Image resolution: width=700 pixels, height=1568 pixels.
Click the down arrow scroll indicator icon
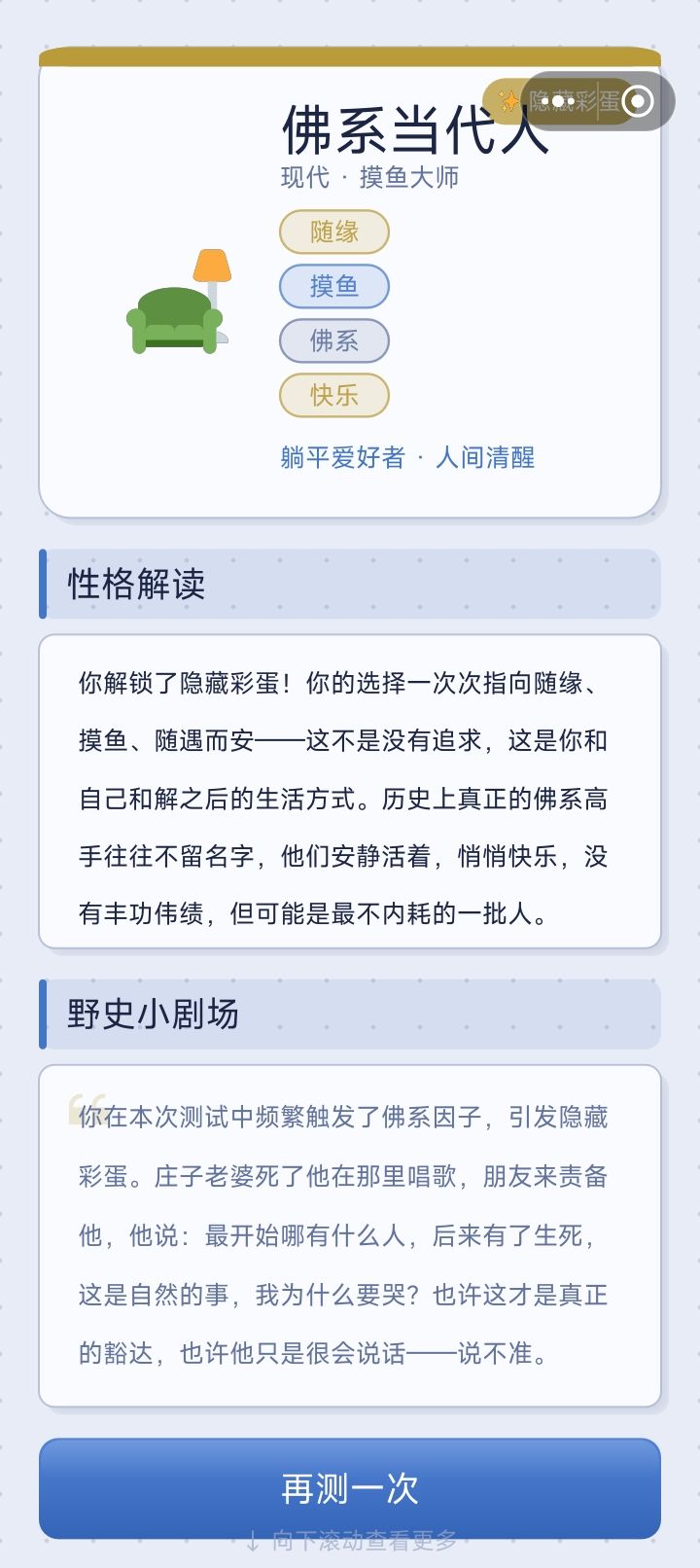[251, 1545]
